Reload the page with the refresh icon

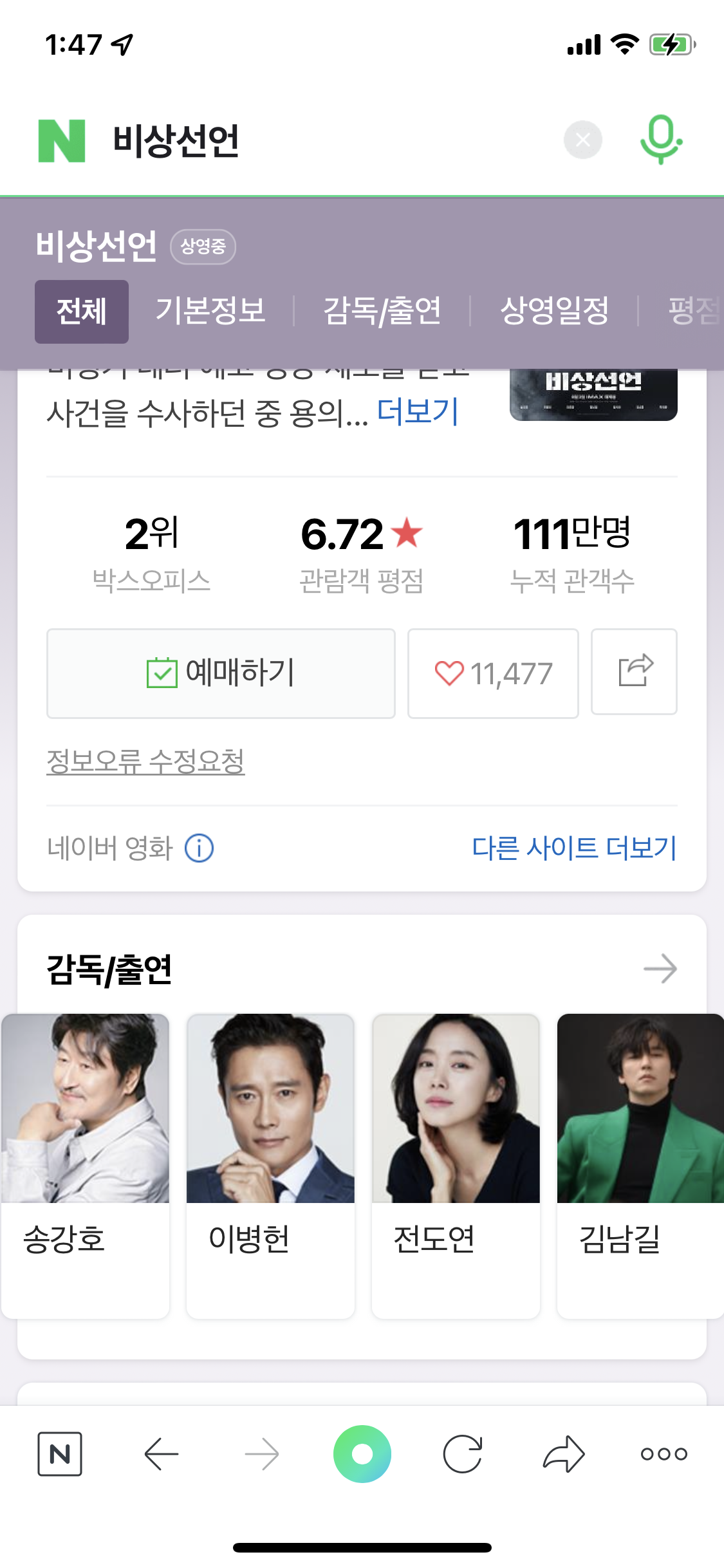(463, 1454)
